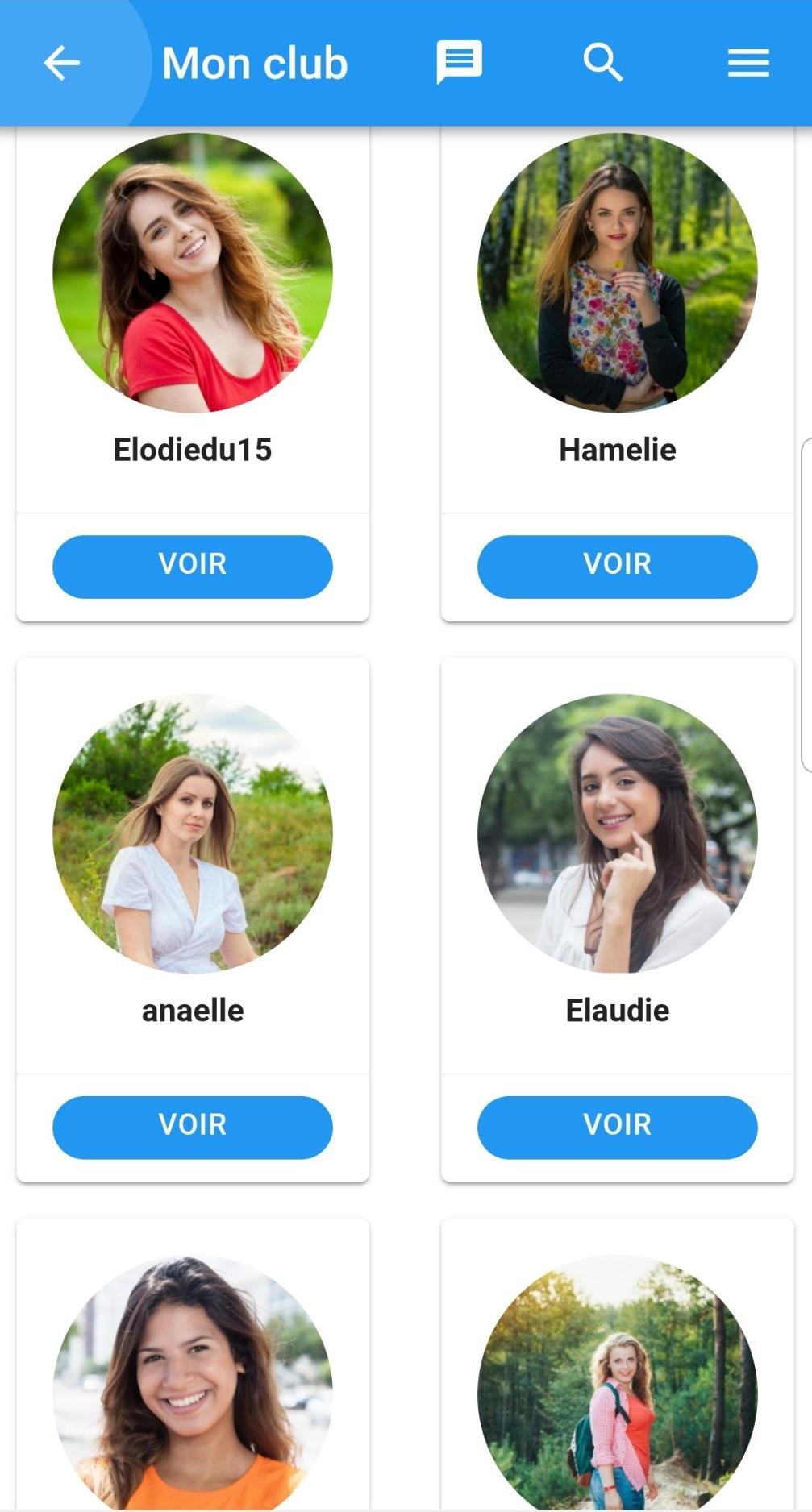Select Elodiedu15's profile name
This screenshot has height=1512, width=812.
click(192, 450)
